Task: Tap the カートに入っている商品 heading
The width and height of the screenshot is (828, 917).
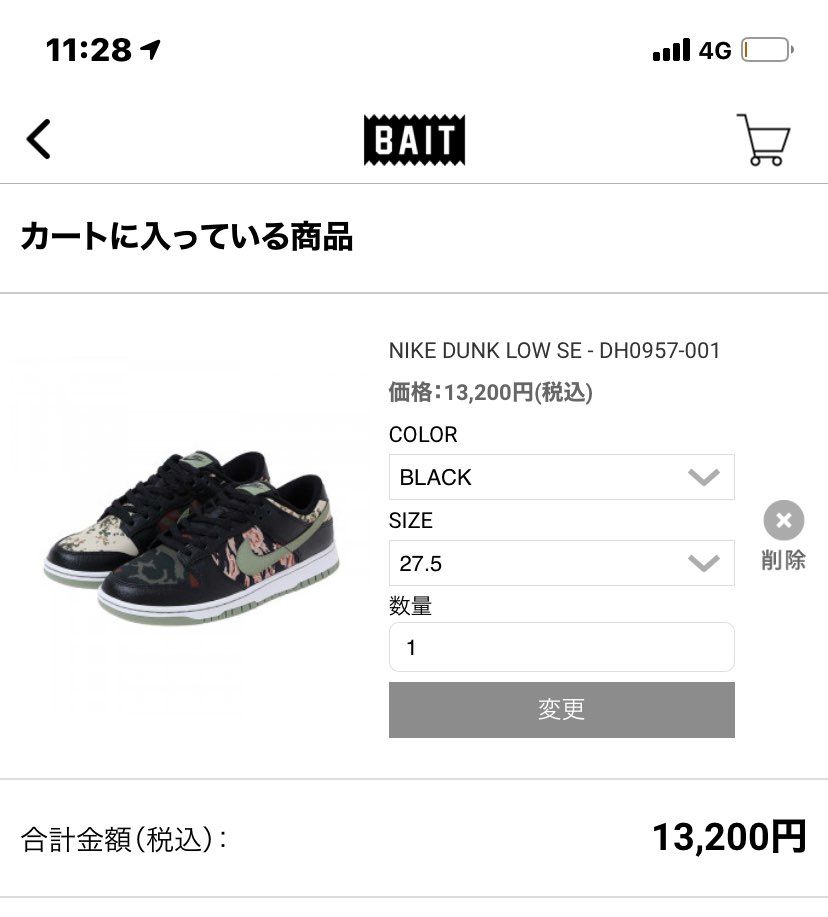Action: [x=188, y=238]
